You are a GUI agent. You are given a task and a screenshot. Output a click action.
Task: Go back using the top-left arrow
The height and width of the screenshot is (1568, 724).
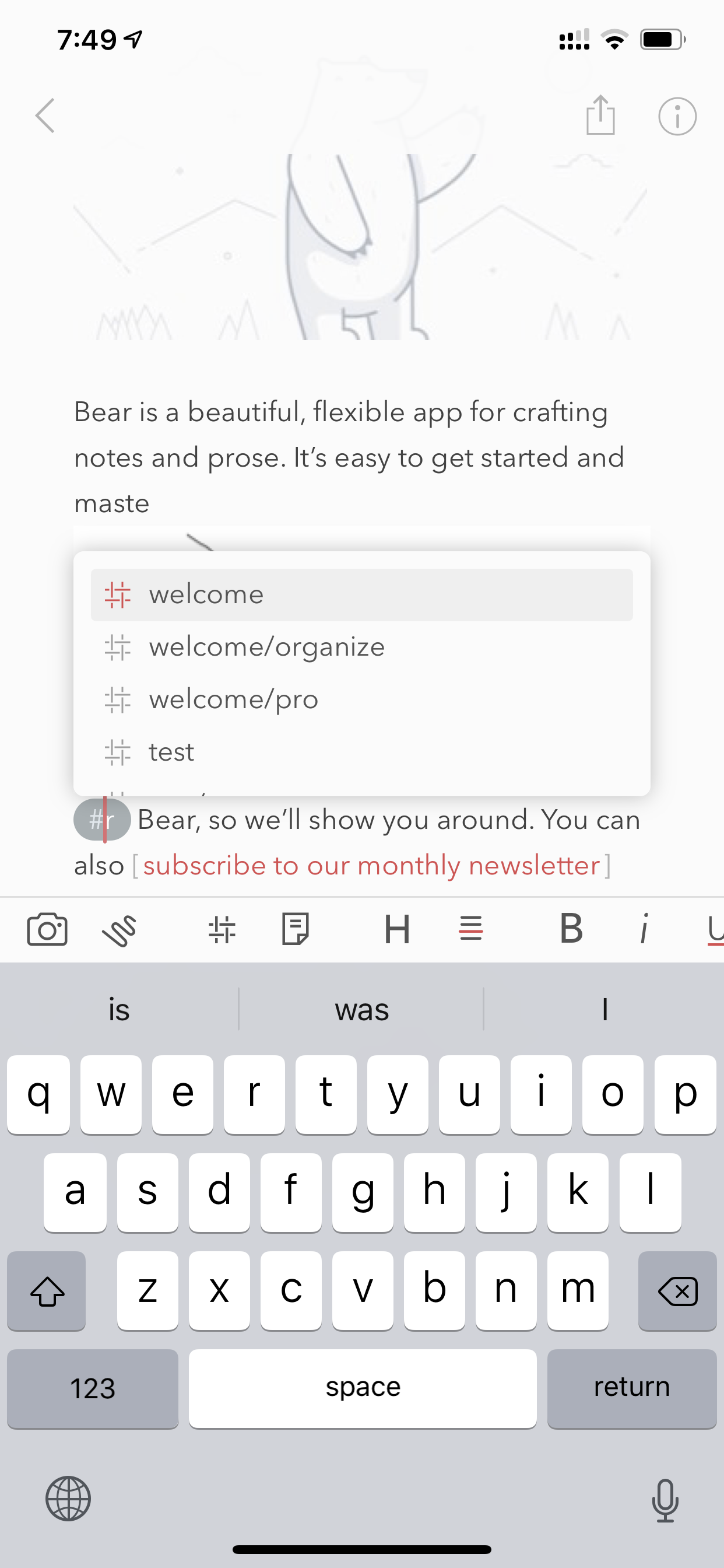point(45,116)
